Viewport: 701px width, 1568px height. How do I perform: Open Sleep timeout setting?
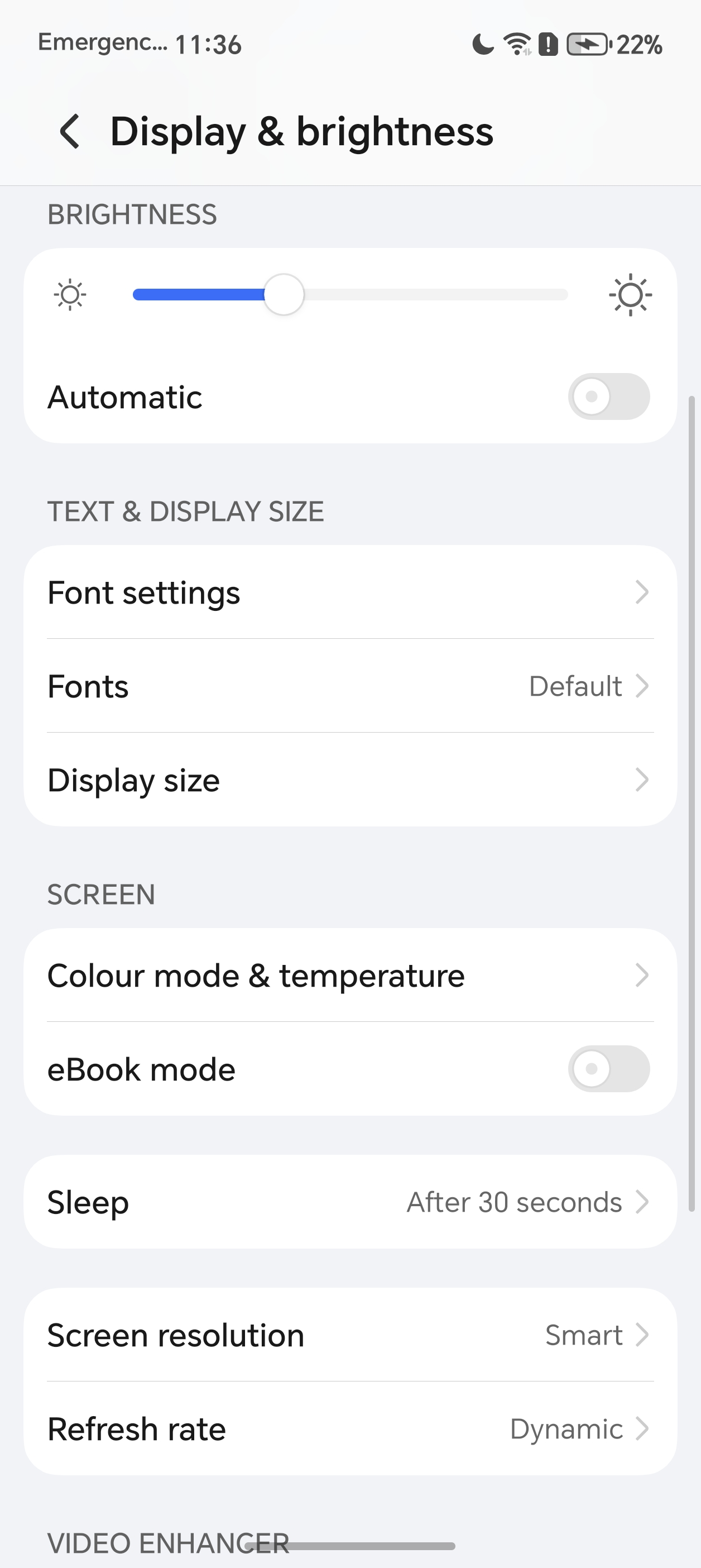(x=350, y=1202)
